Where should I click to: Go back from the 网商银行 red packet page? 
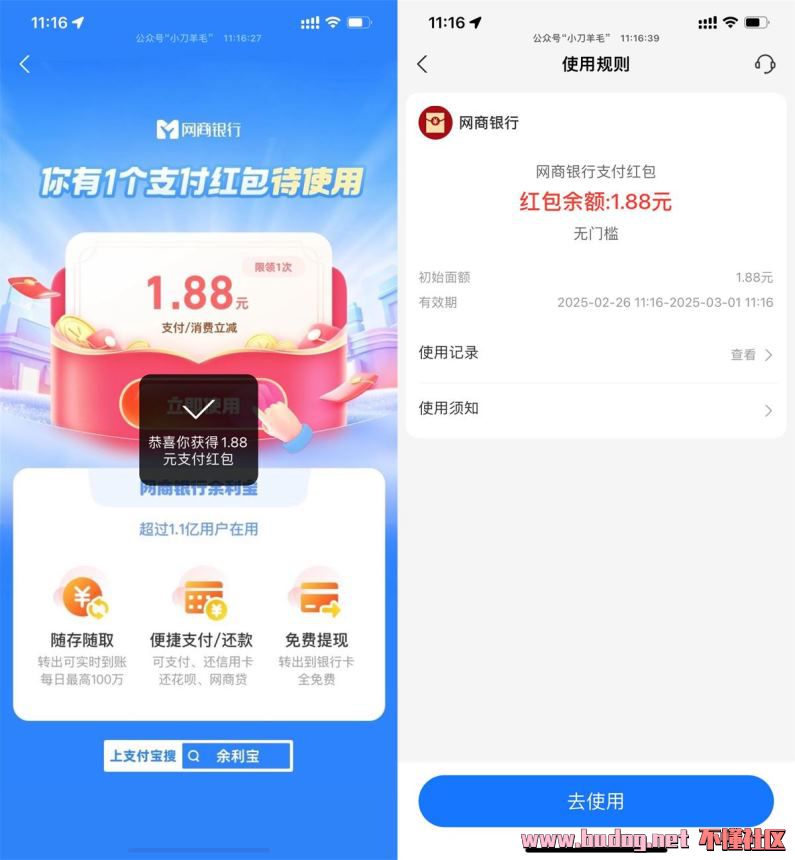pyautogui.click(x=25, y=64)
